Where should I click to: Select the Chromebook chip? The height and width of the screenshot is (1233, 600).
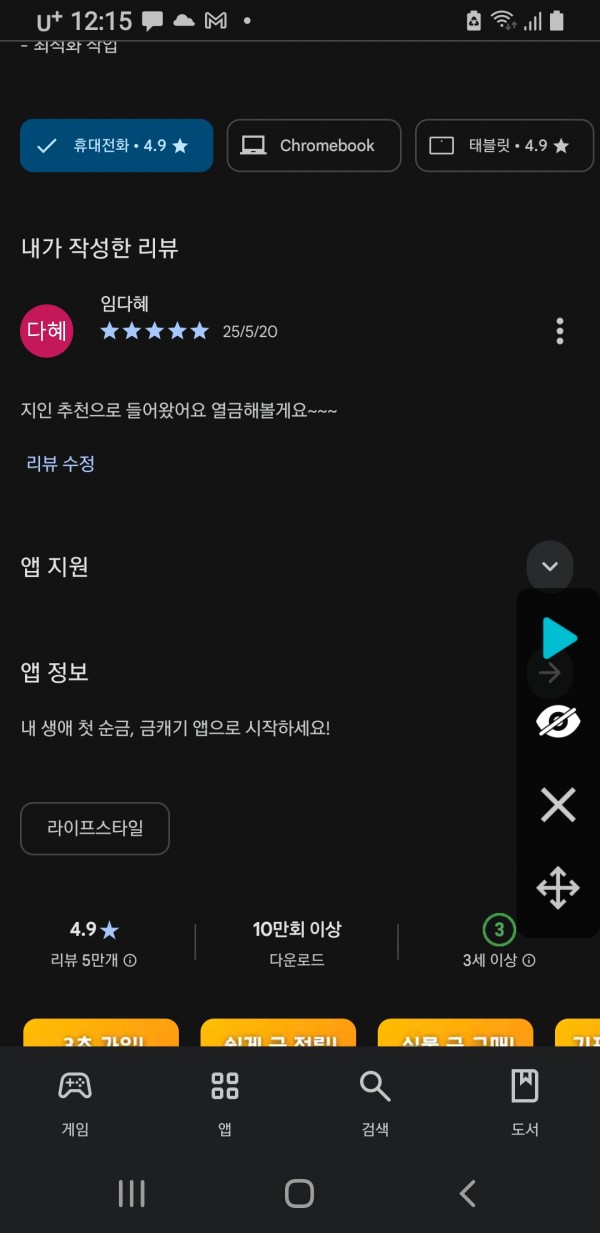pos(314,146)
